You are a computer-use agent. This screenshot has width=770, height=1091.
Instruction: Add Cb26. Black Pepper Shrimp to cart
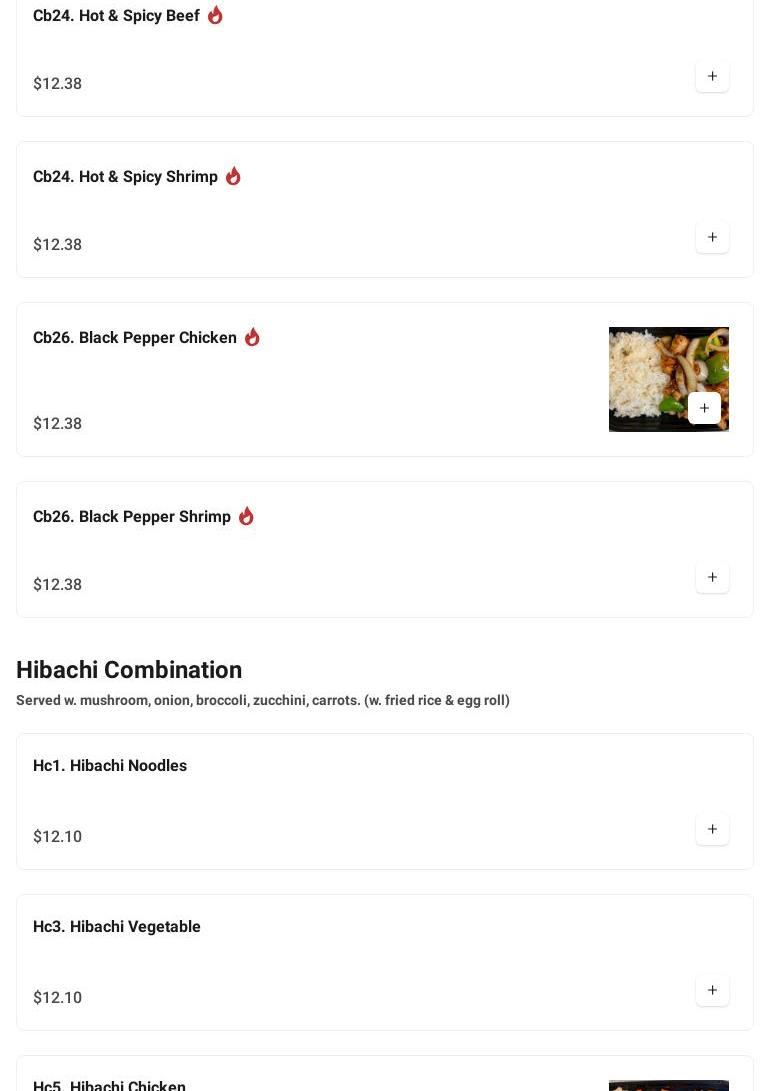(x=712, y=577)
